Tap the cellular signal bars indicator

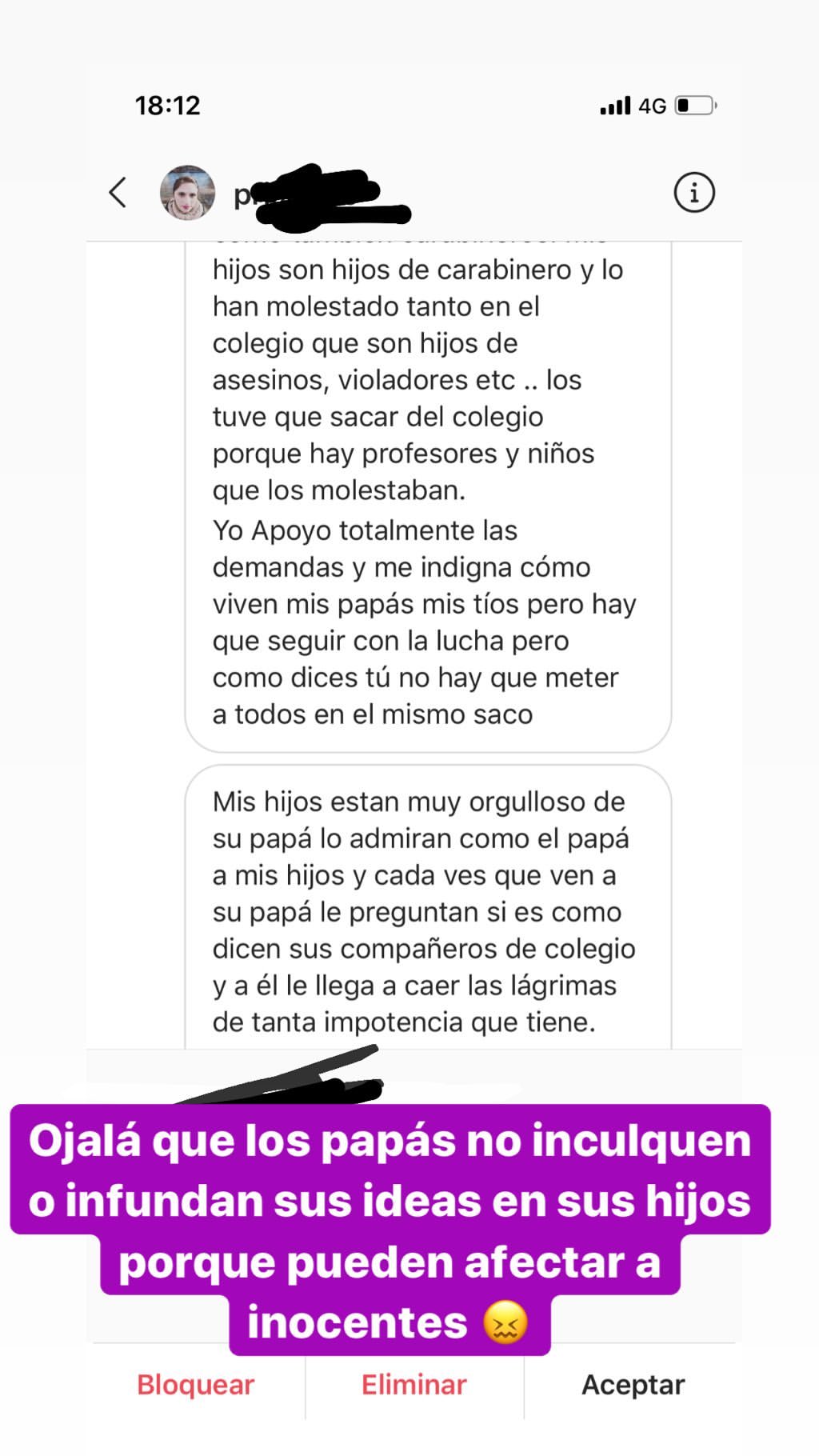coord(613,105)
